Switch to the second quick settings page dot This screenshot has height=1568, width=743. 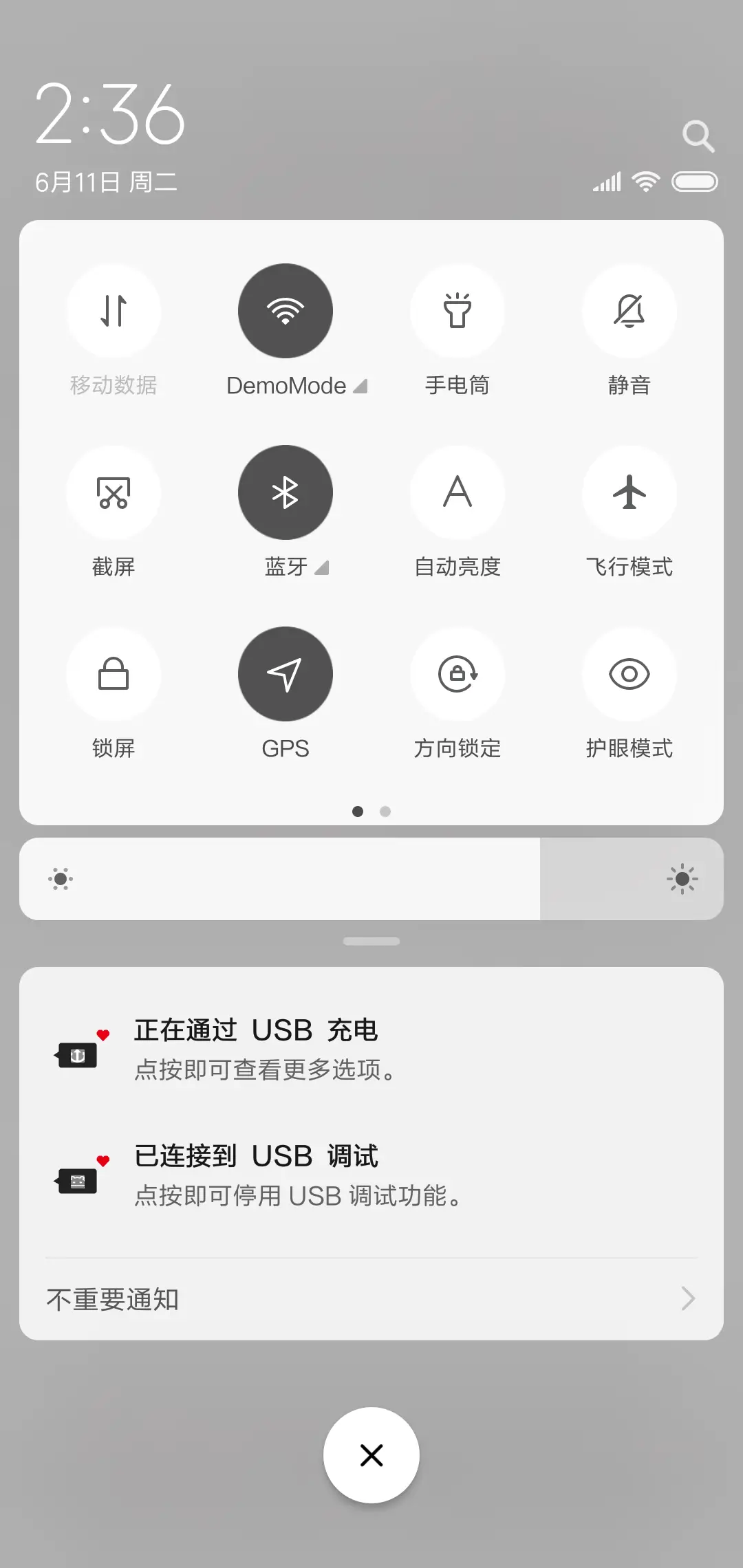(x=385, y=812)
